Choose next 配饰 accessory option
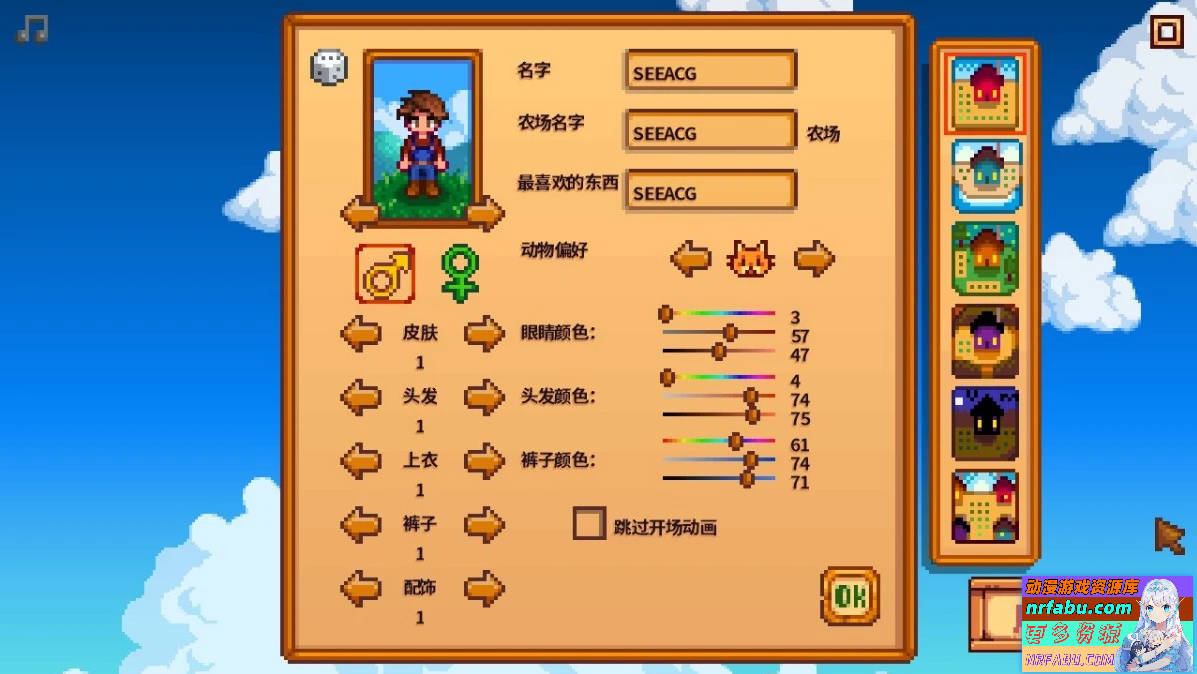 (484, 588)
